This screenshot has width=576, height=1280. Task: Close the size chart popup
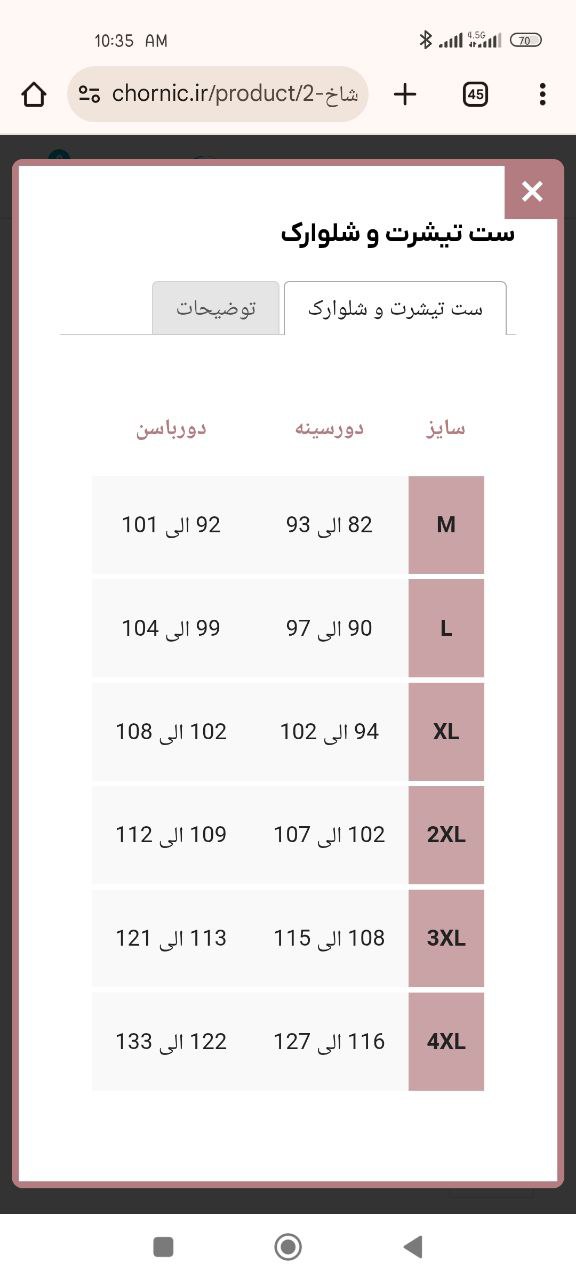coord(532,192)
